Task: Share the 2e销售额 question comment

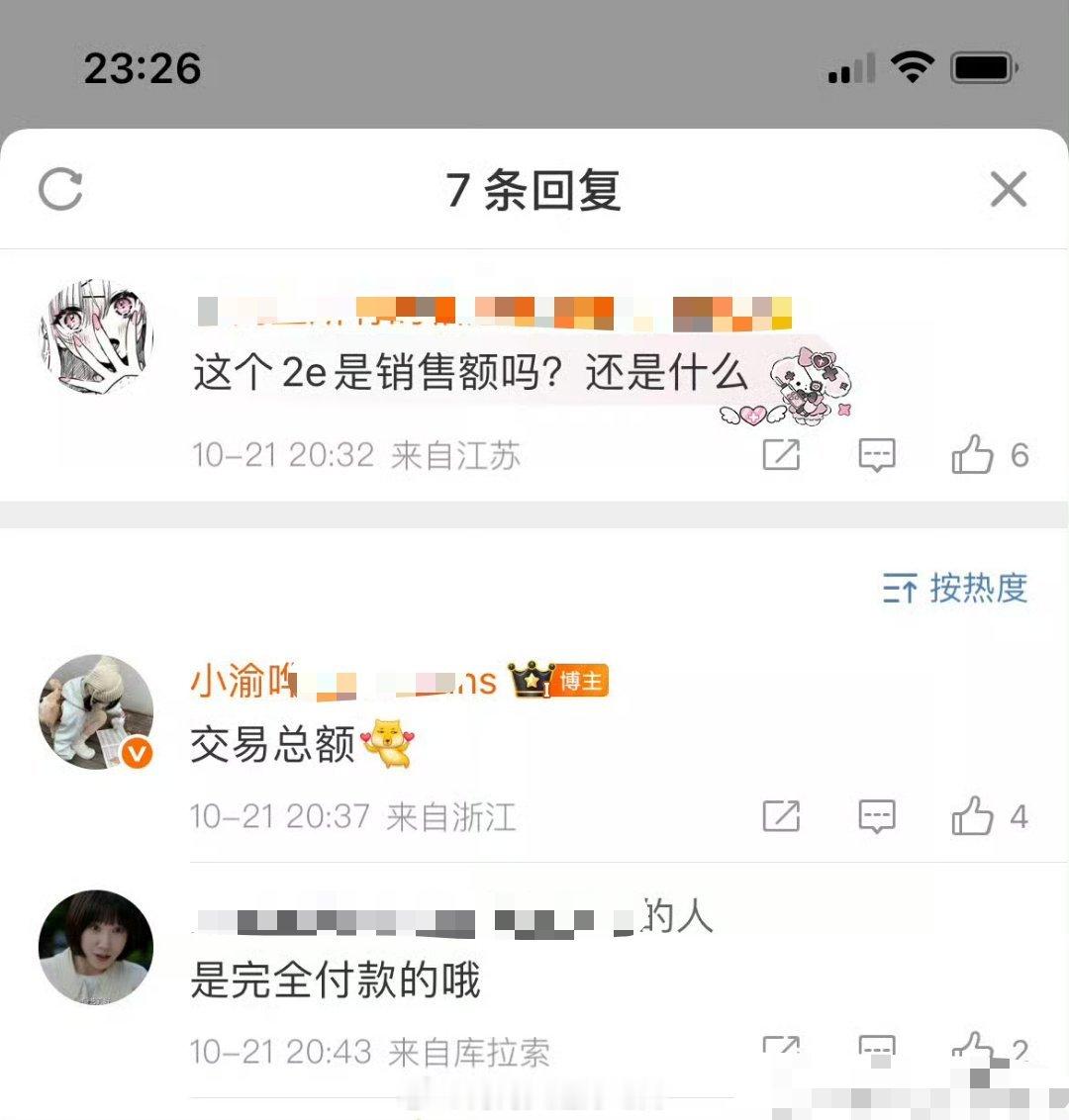Action: 781,455
